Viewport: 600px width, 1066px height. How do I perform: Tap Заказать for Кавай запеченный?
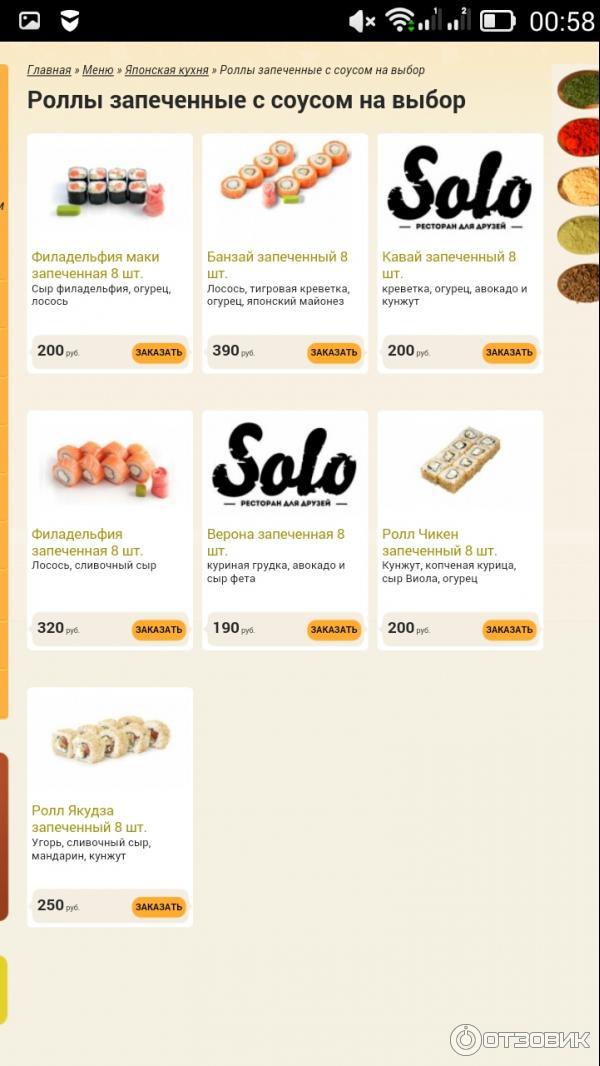[x=509, y=352]
